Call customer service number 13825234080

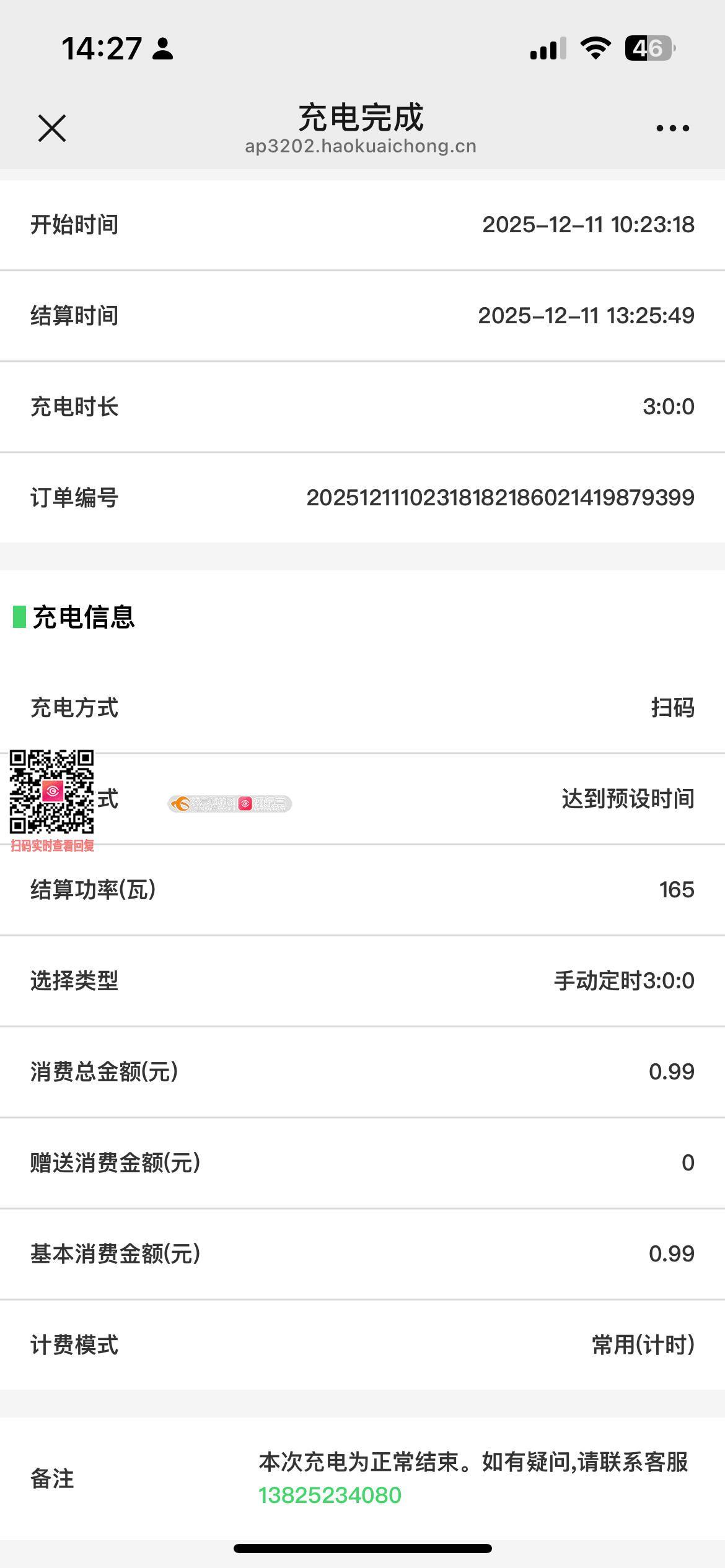(x=330, y=1496)
